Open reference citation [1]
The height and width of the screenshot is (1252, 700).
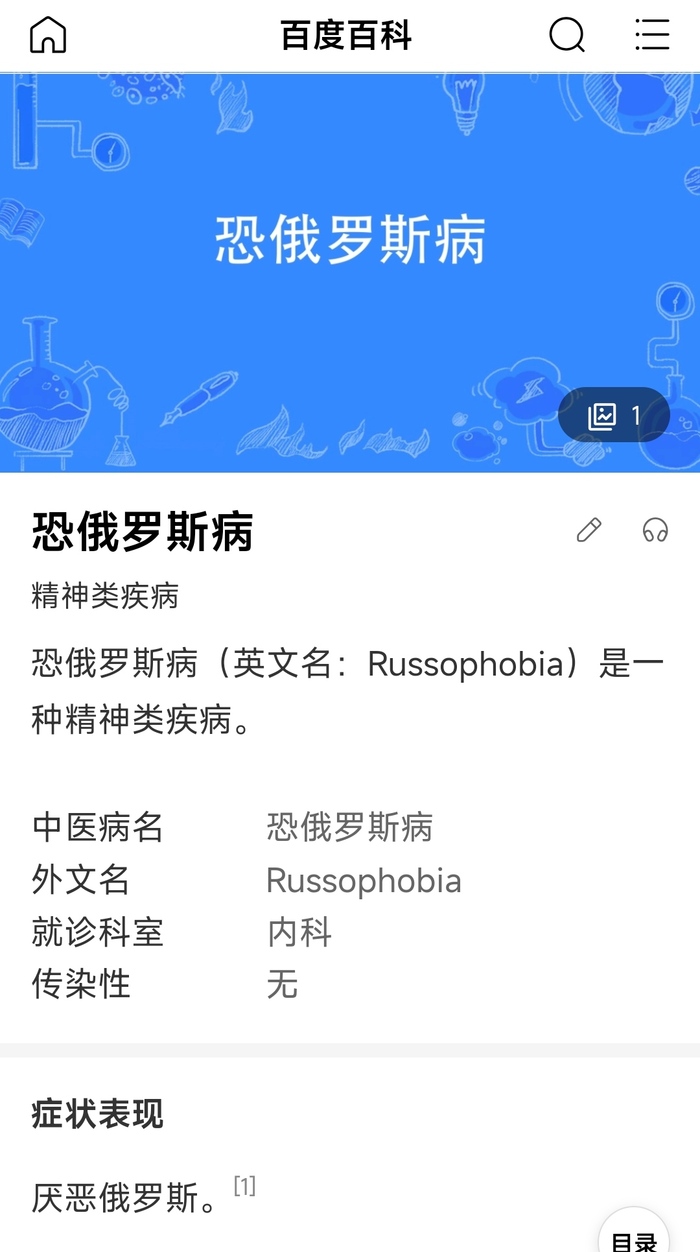(x=245, y=1187)
